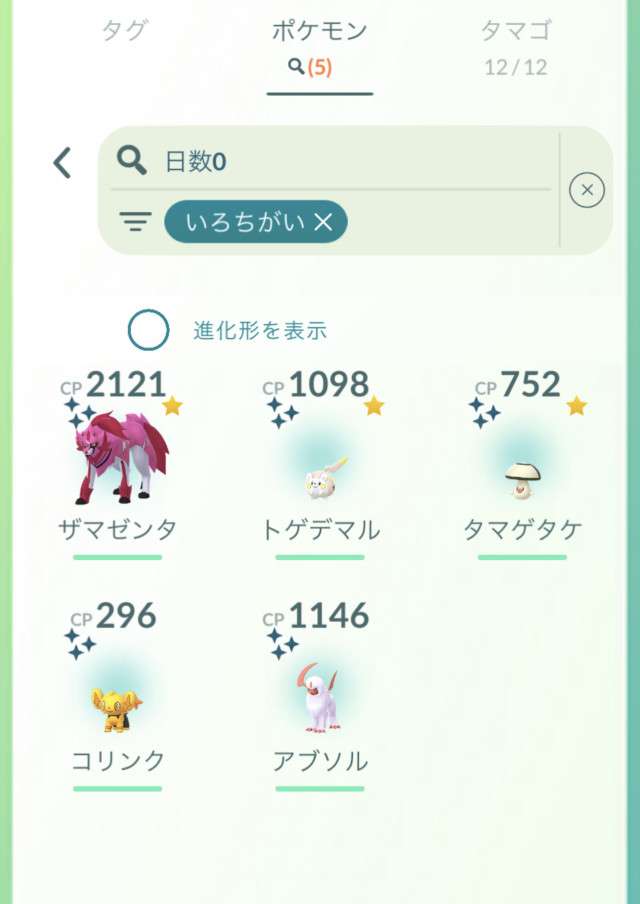View アブソル with CP 1146
640x904 pixels.
(x=319, y=700)
